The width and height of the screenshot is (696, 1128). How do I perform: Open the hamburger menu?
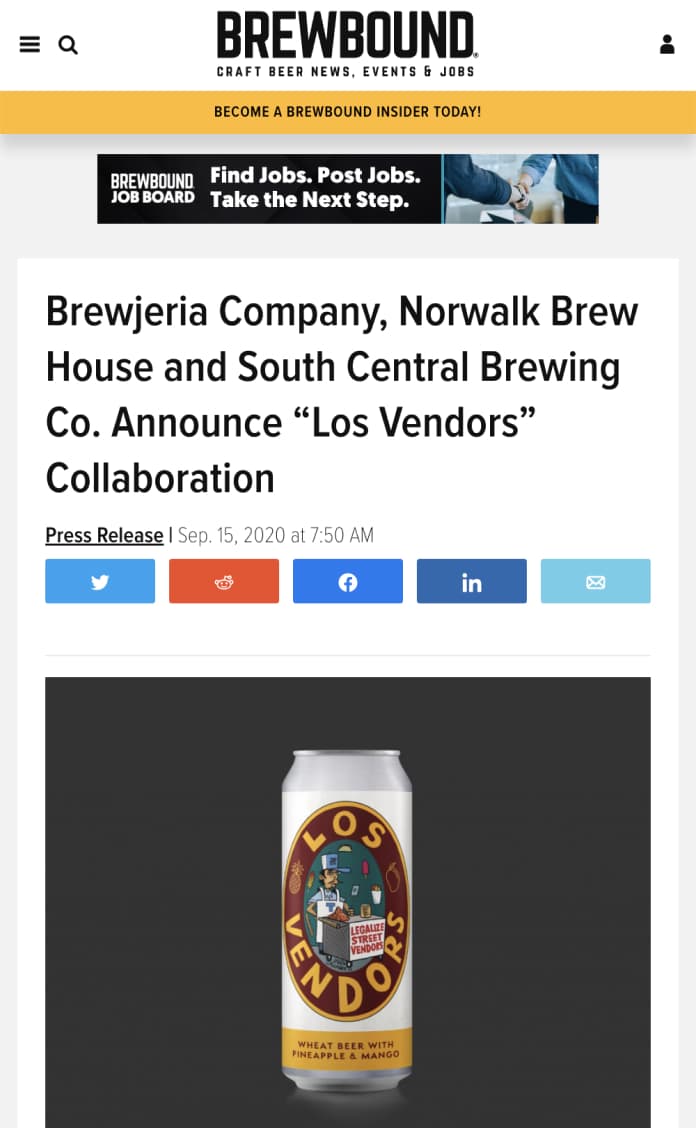point(30,45)
